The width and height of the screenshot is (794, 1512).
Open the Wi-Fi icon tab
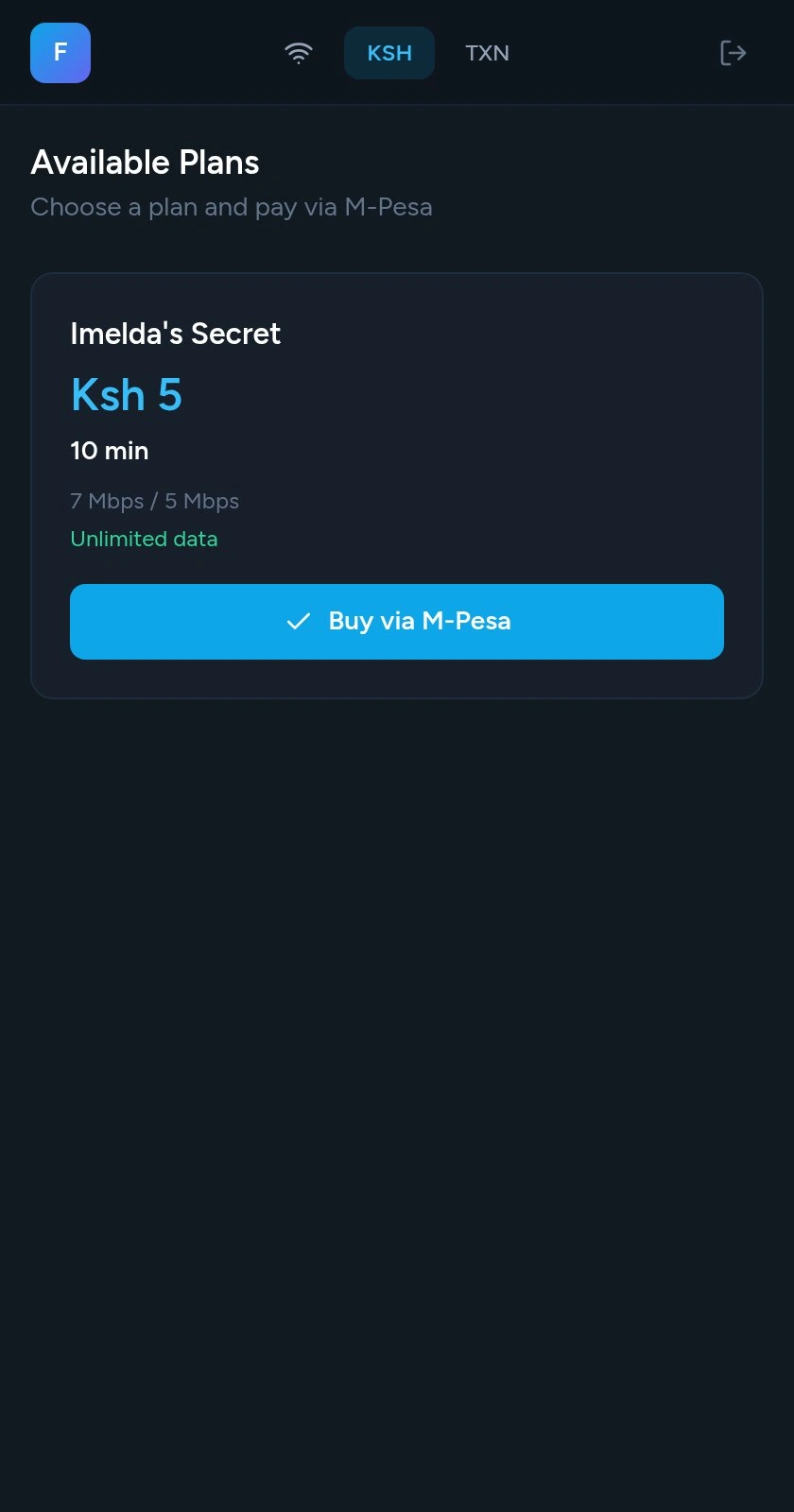point(299,53)
